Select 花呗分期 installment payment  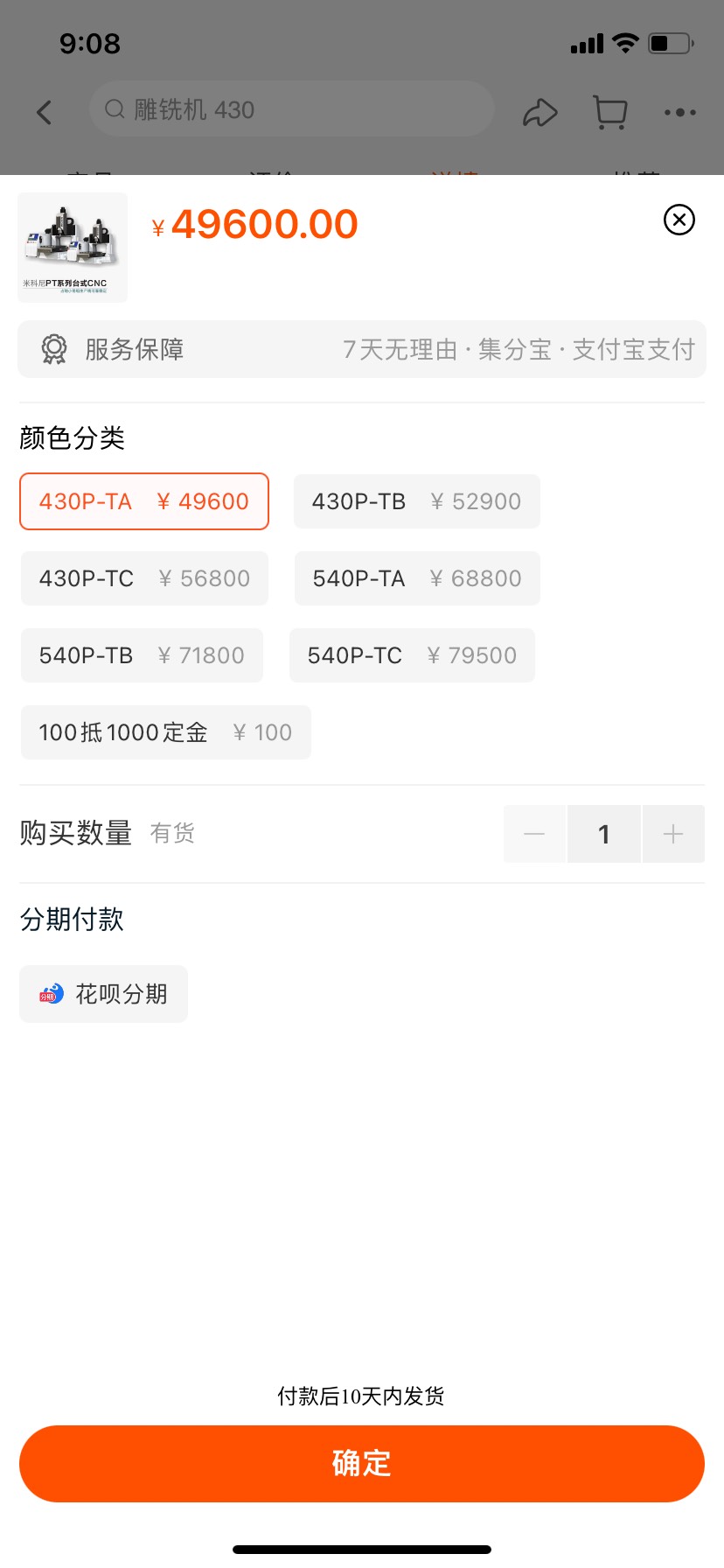[x=104, y=994]
